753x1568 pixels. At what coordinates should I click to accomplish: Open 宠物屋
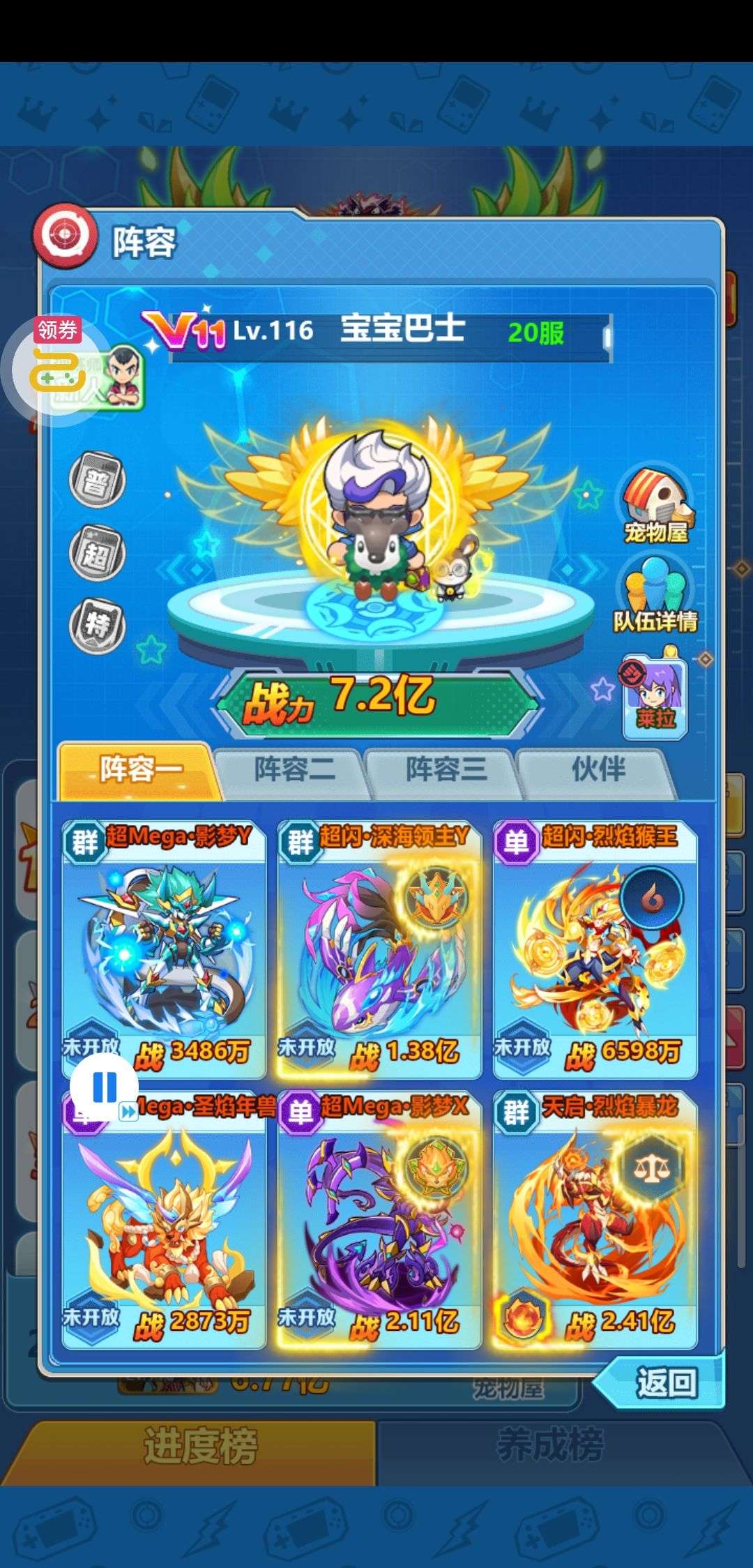point(655,506)
